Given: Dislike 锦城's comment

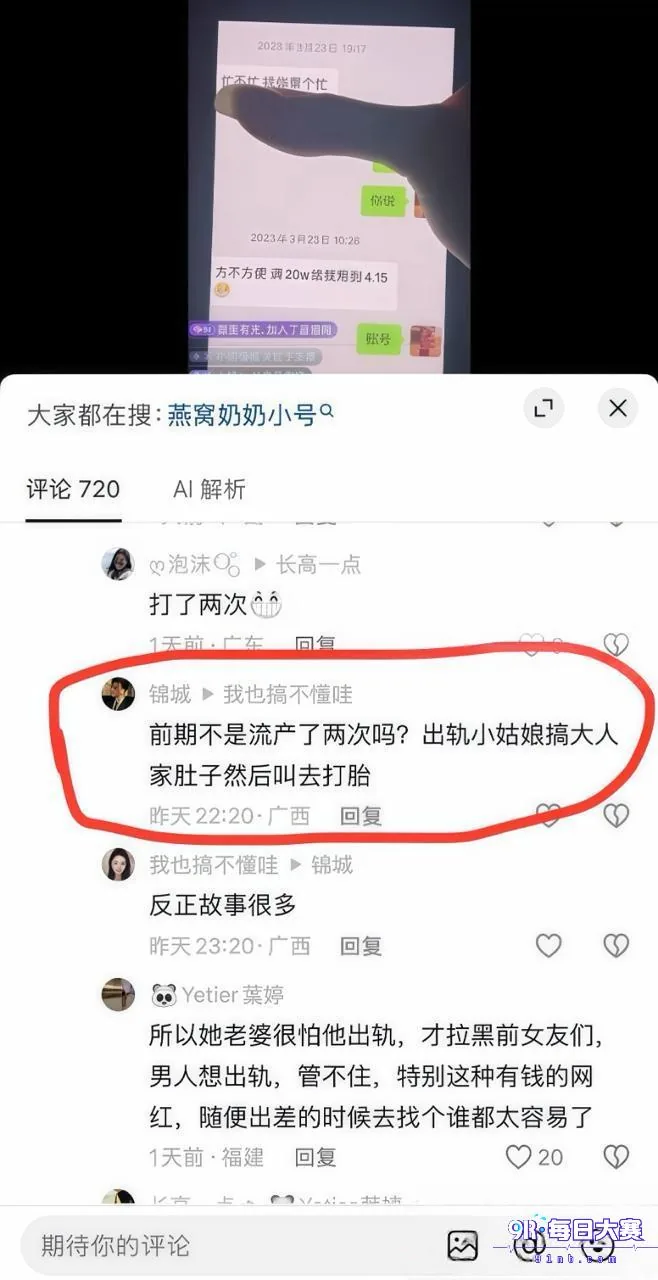Looking at the screenshot, I should [617, 815].
